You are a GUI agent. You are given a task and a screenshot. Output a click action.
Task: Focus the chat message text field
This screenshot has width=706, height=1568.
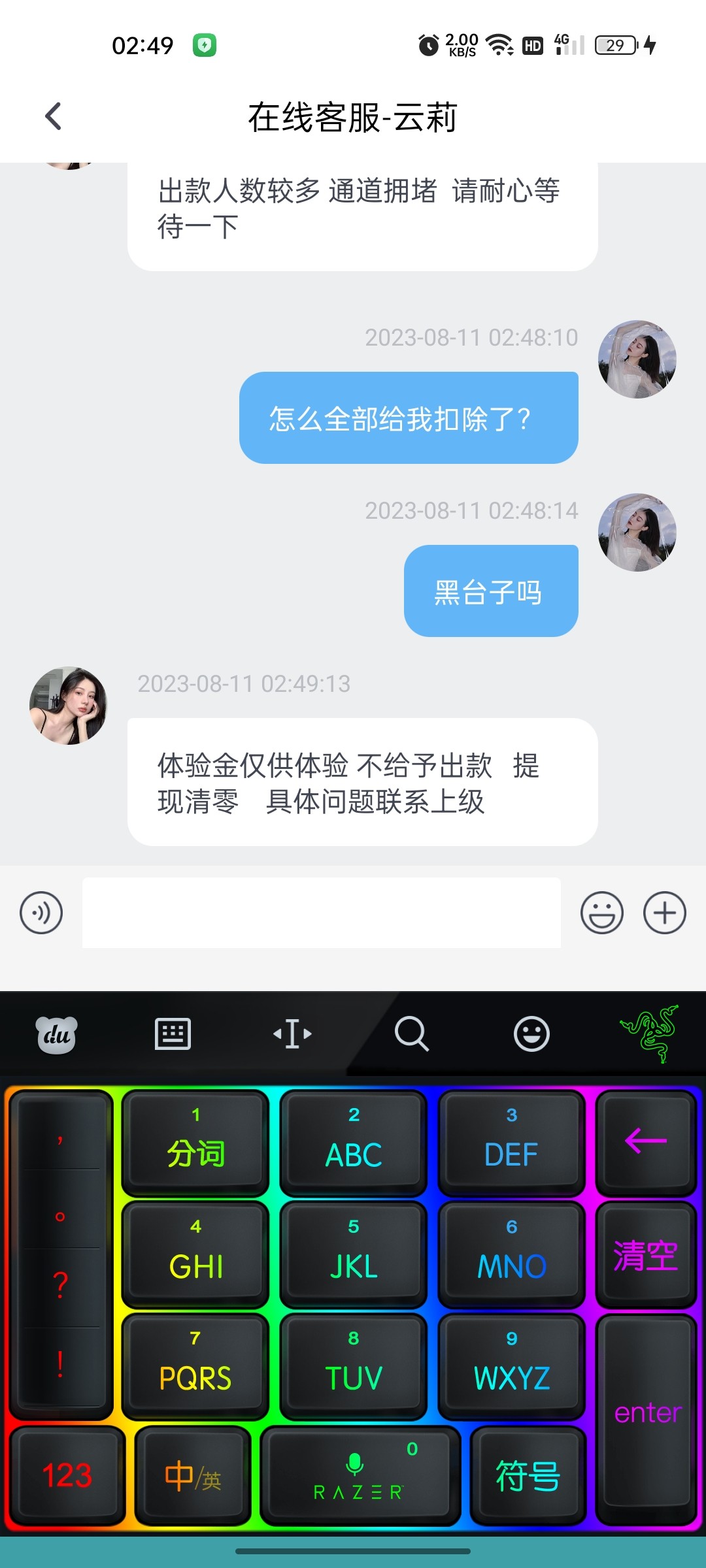[321, 913]
